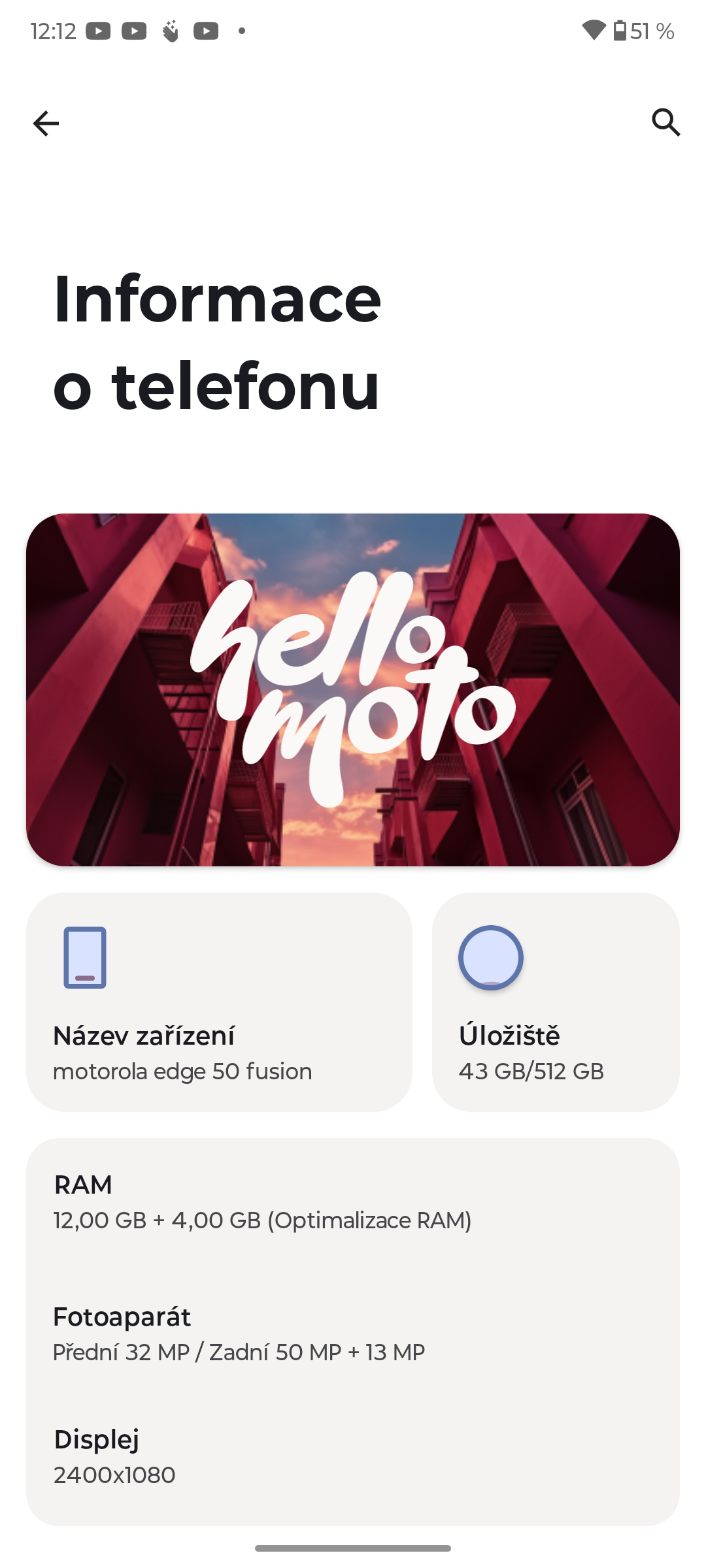Open the Název zařízení card
The image size is (706, 1568).
(219, 1002)
